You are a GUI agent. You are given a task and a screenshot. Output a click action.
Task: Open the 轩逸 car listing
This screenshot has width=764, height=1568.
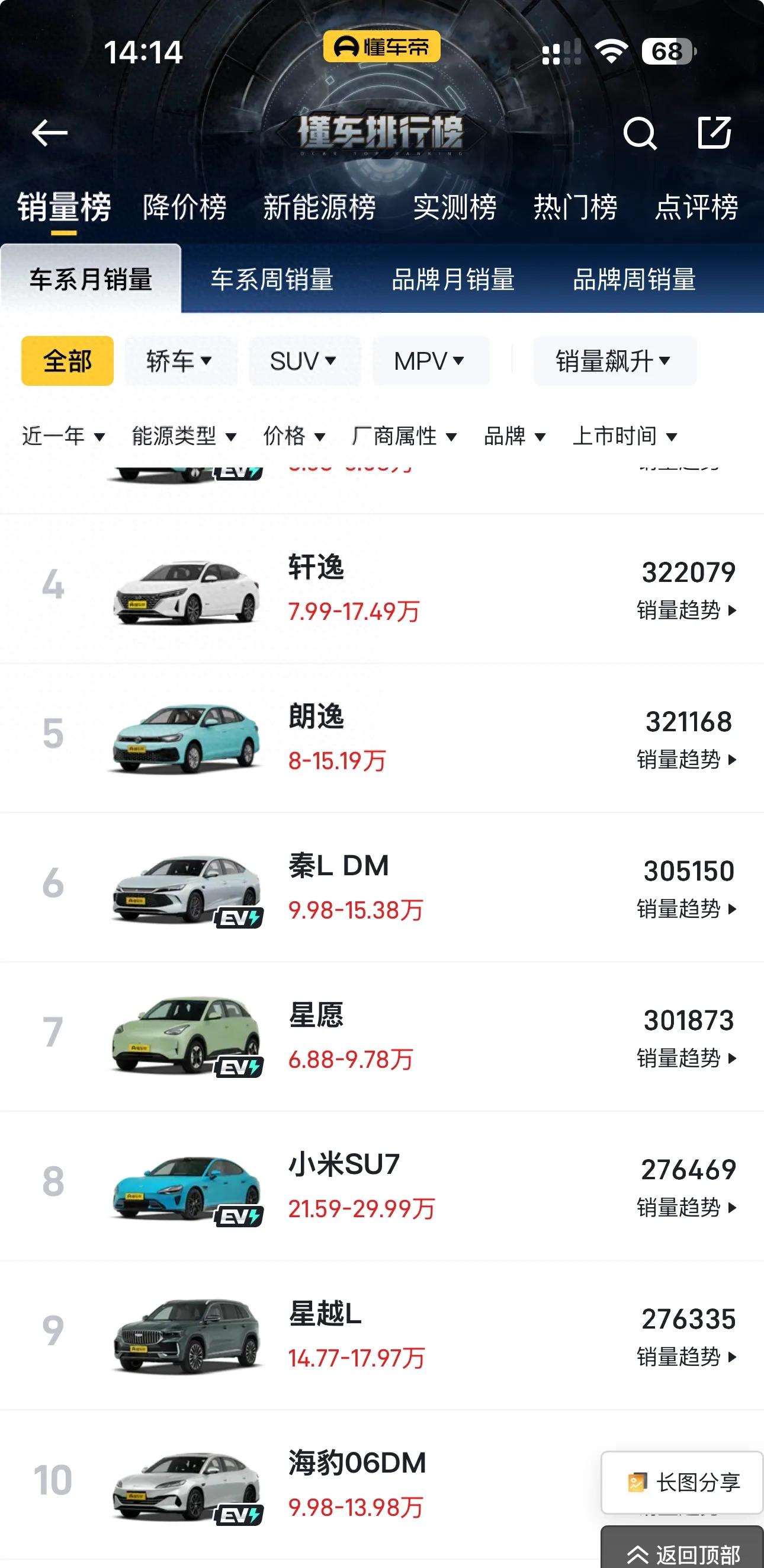pyautogui.click(x=382, y=588)
